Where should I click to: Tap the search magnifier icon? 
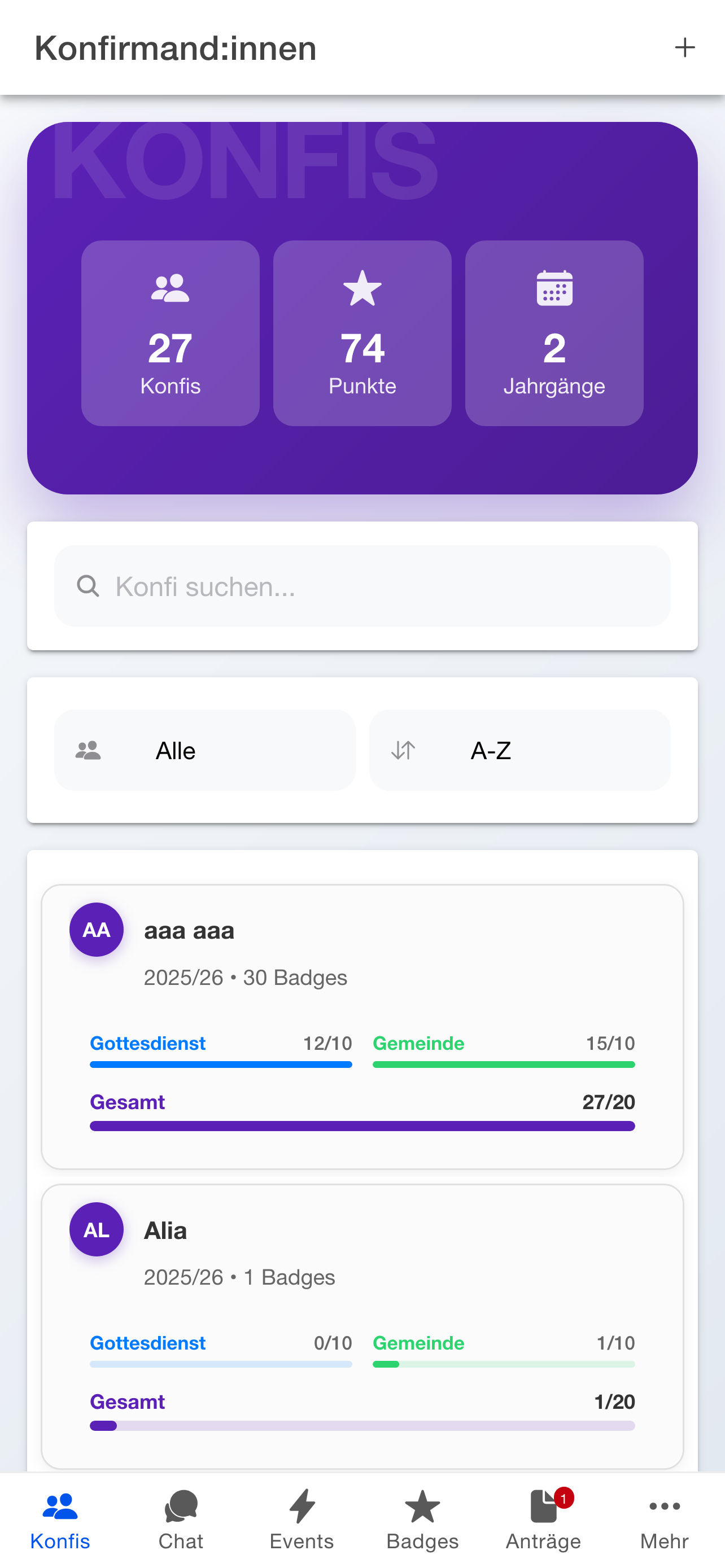tap(88, 585)
